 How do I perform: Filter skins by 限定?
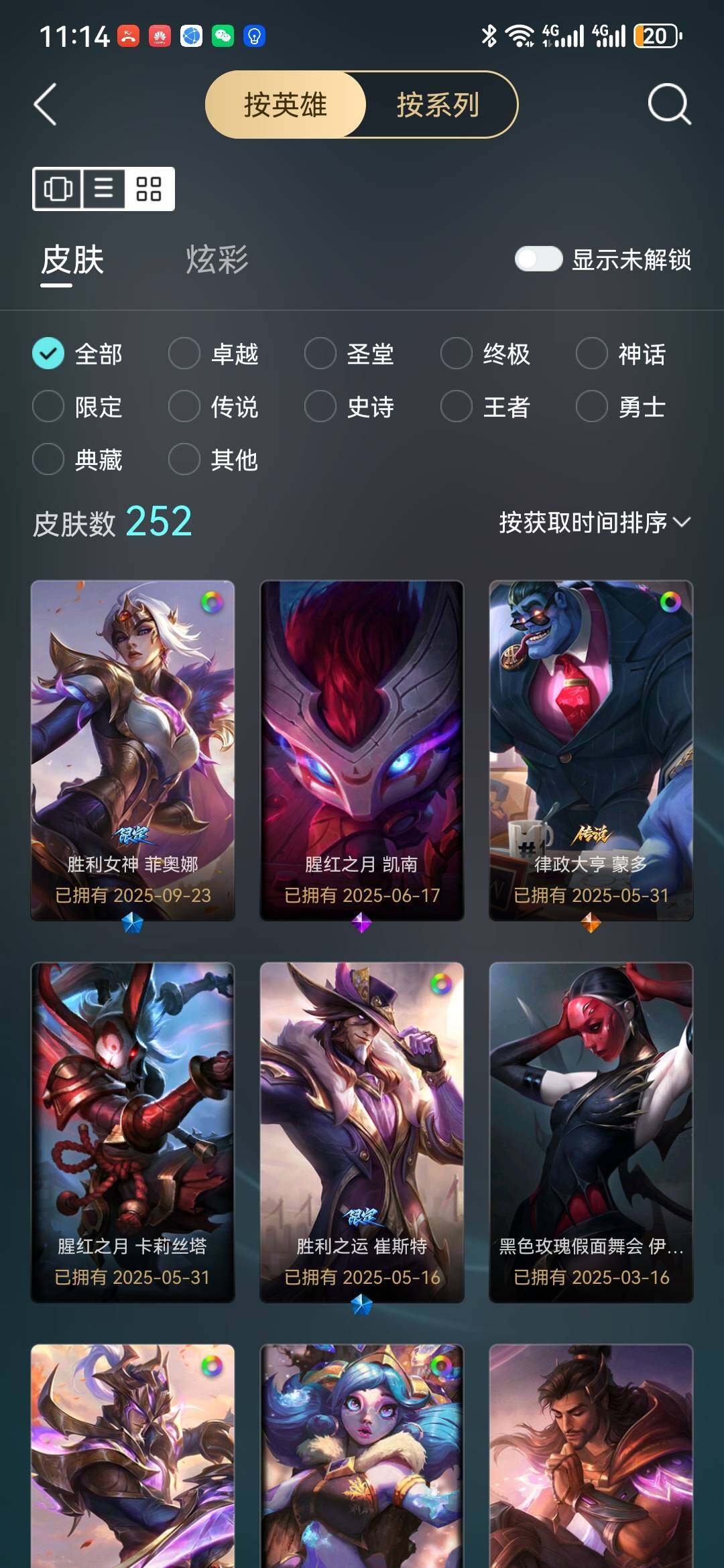click(x=78, y=407)
